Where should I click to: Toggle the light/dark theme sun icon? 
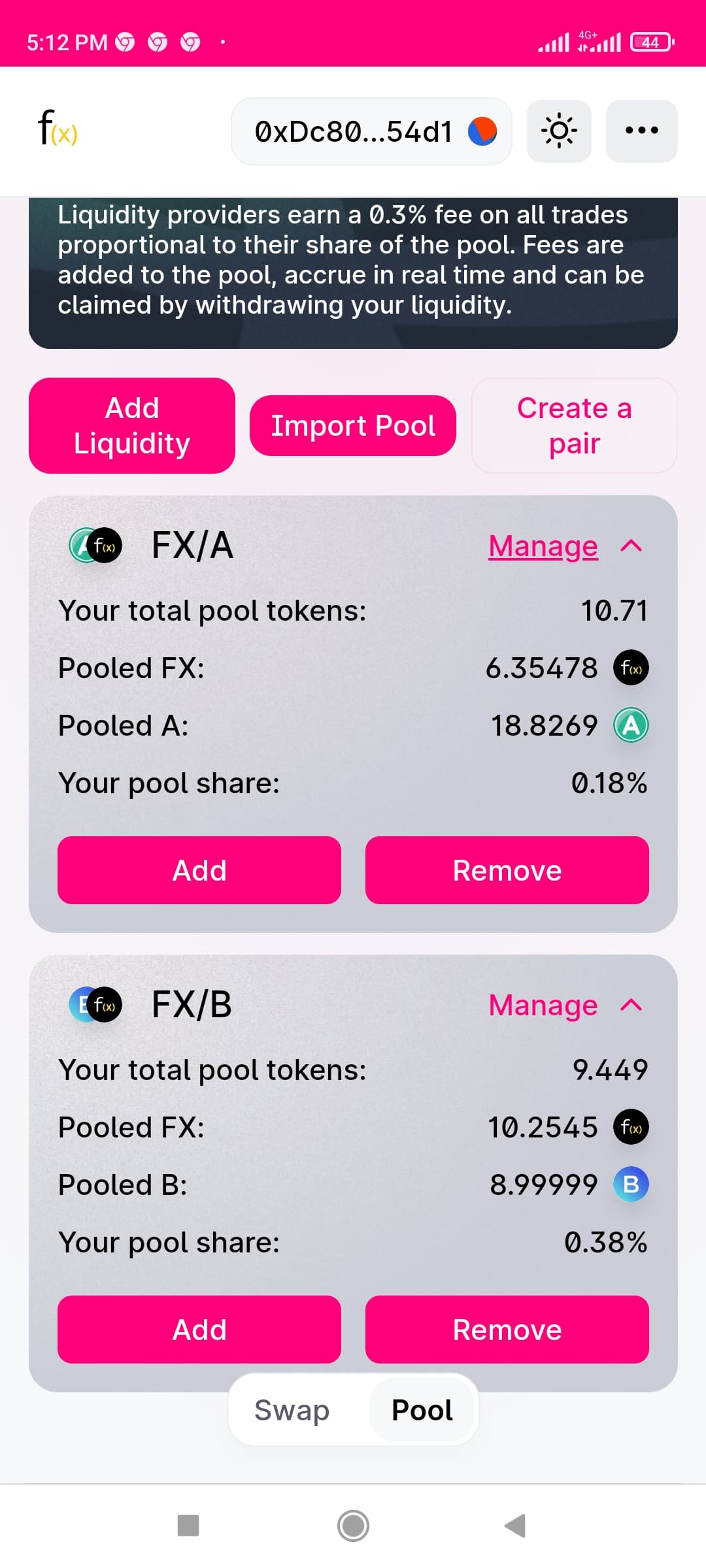pyautogui.click(x=559, y=131)
